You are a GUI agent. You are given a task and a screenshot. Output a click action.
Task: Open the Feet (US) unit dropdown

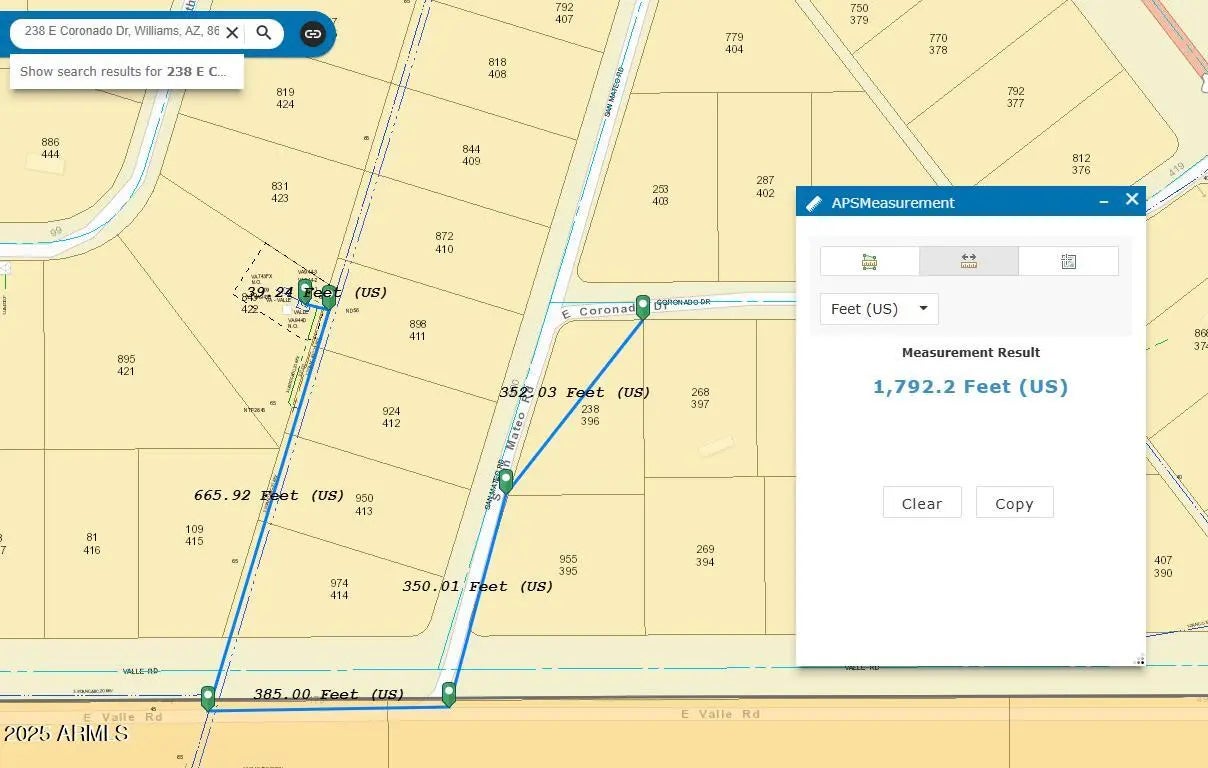879,309
